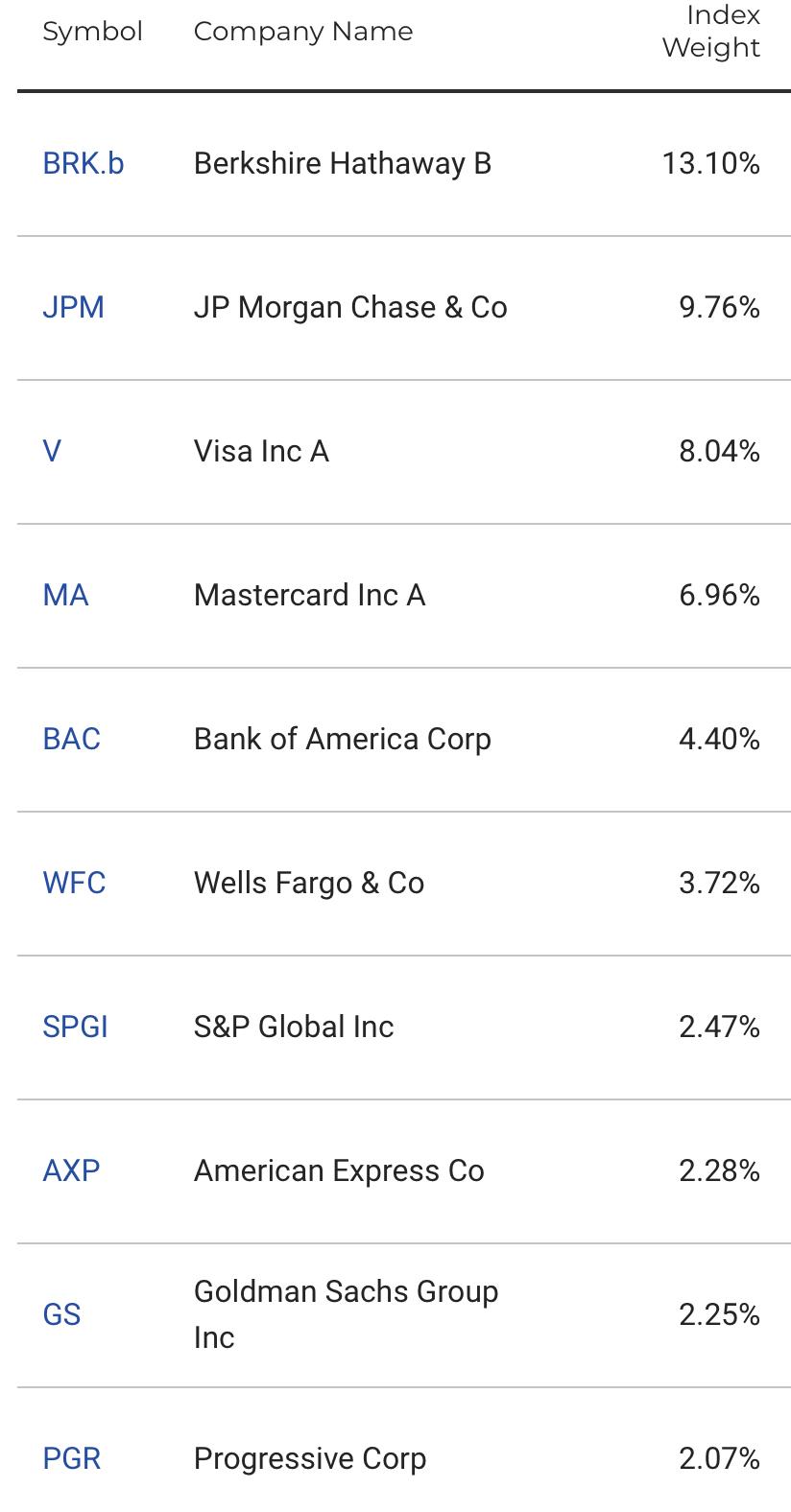Open the AXP ticker link
791x1512 pixels.
click(x=71, y=1171)
